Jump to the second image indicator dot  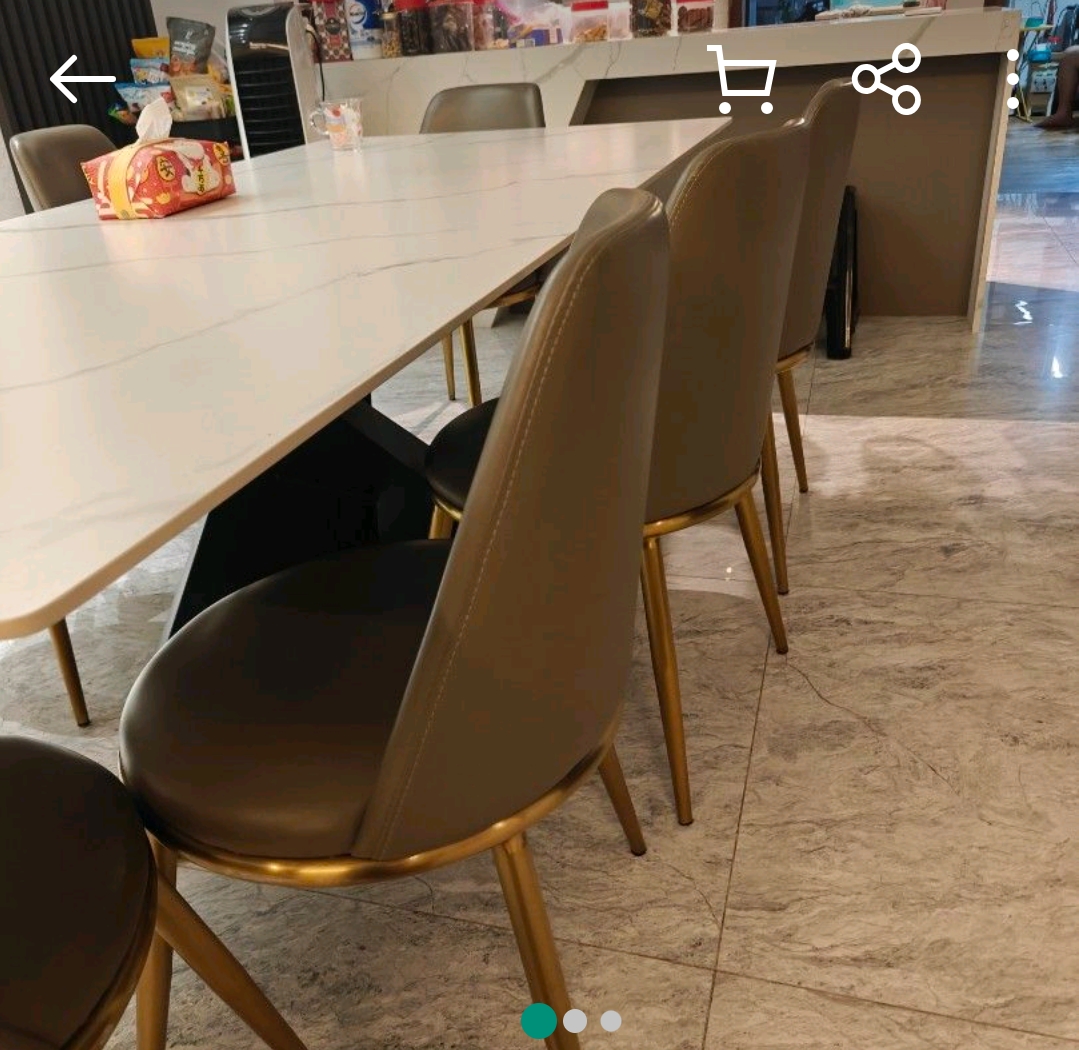[575, 1021]
